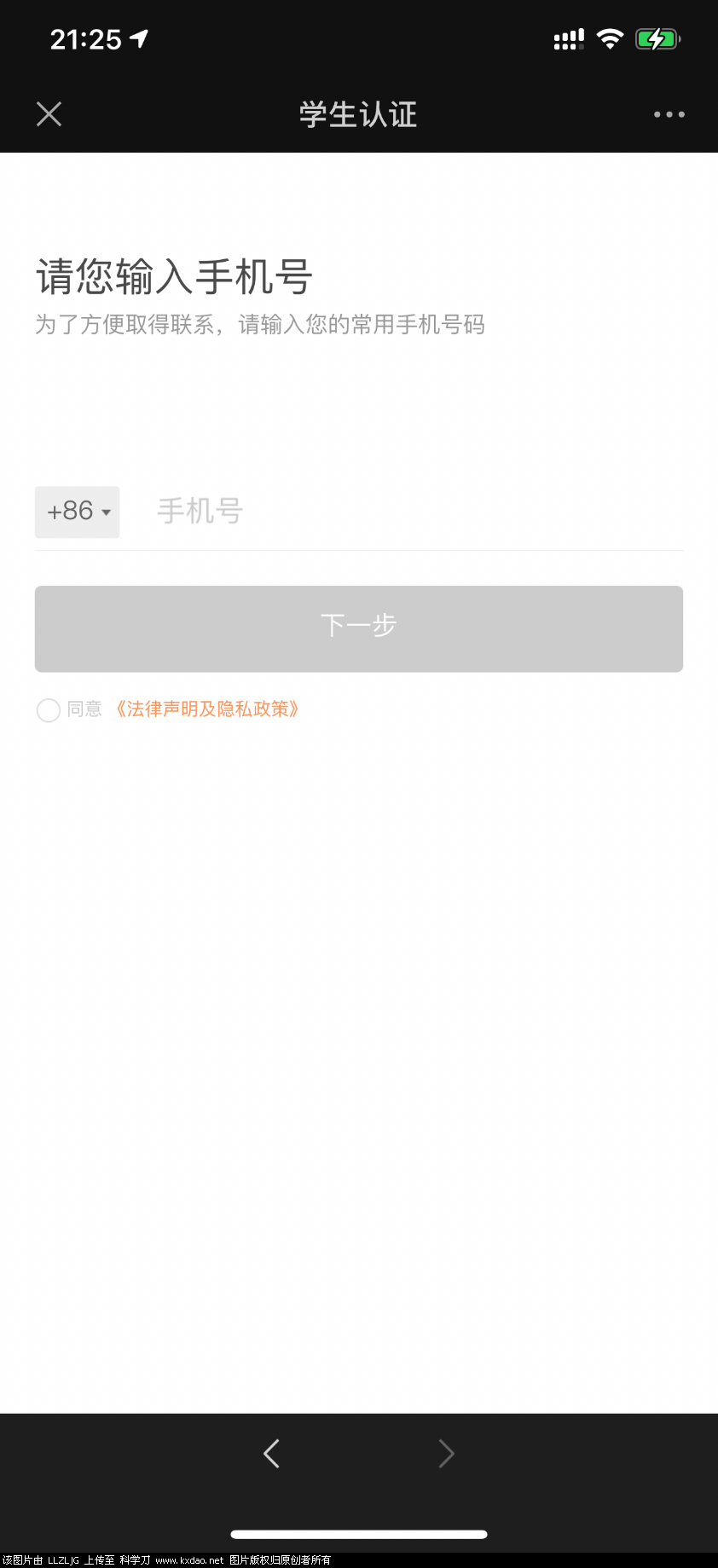The height and width of the screenshot is (1568, 718).
Task: Tap the grayed forward navigation arrow
Action: click(x=447, y=1454)
